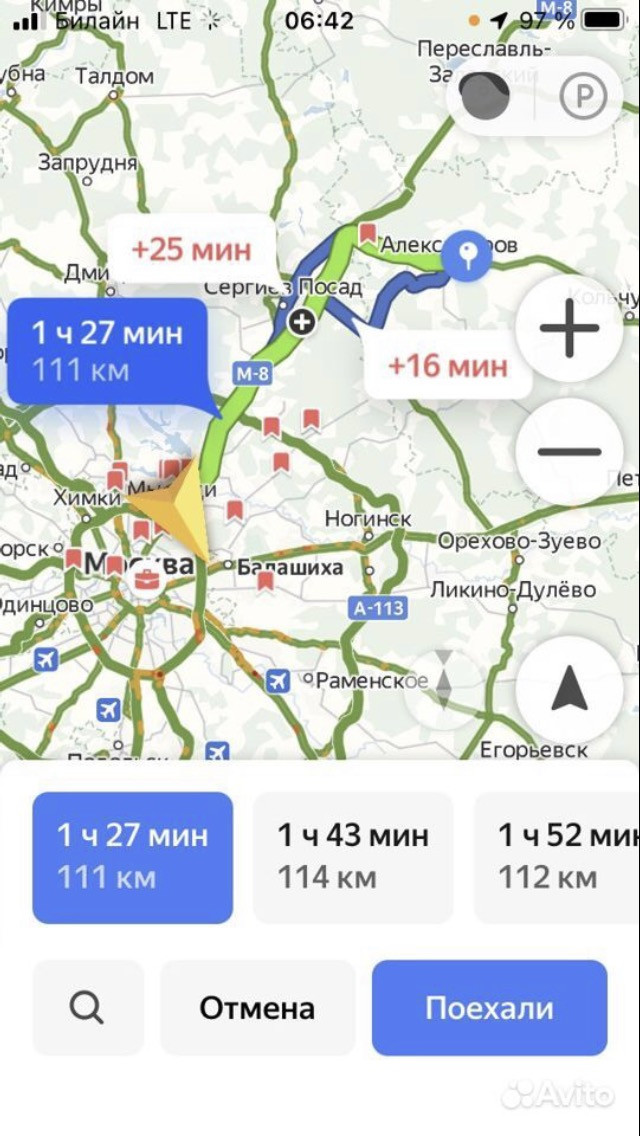Open the traffic layer circle button
This screenshot has width=640, height=1136.
click(x=485, y=96)
